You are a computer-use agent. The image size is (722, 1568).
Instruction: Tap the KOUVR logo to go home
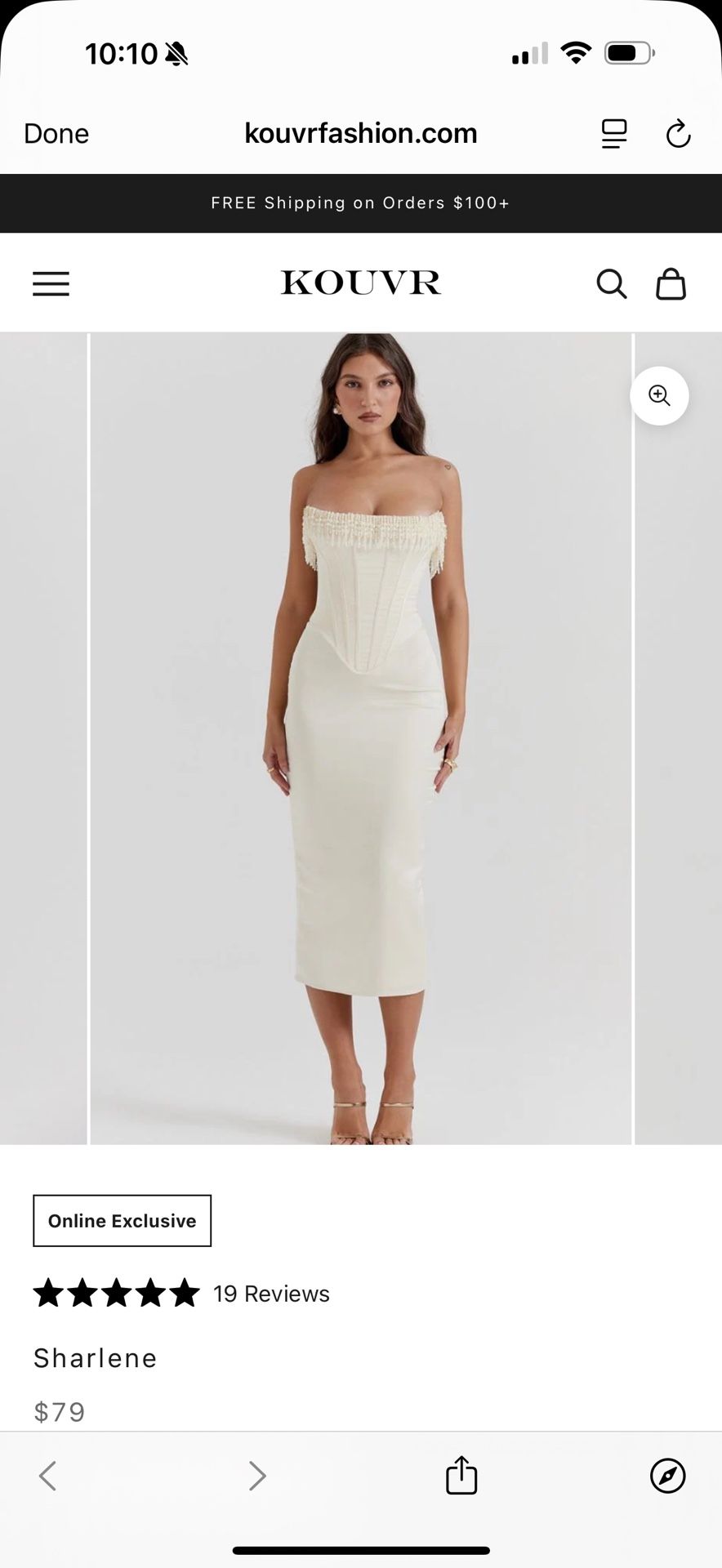pos(361,283)
